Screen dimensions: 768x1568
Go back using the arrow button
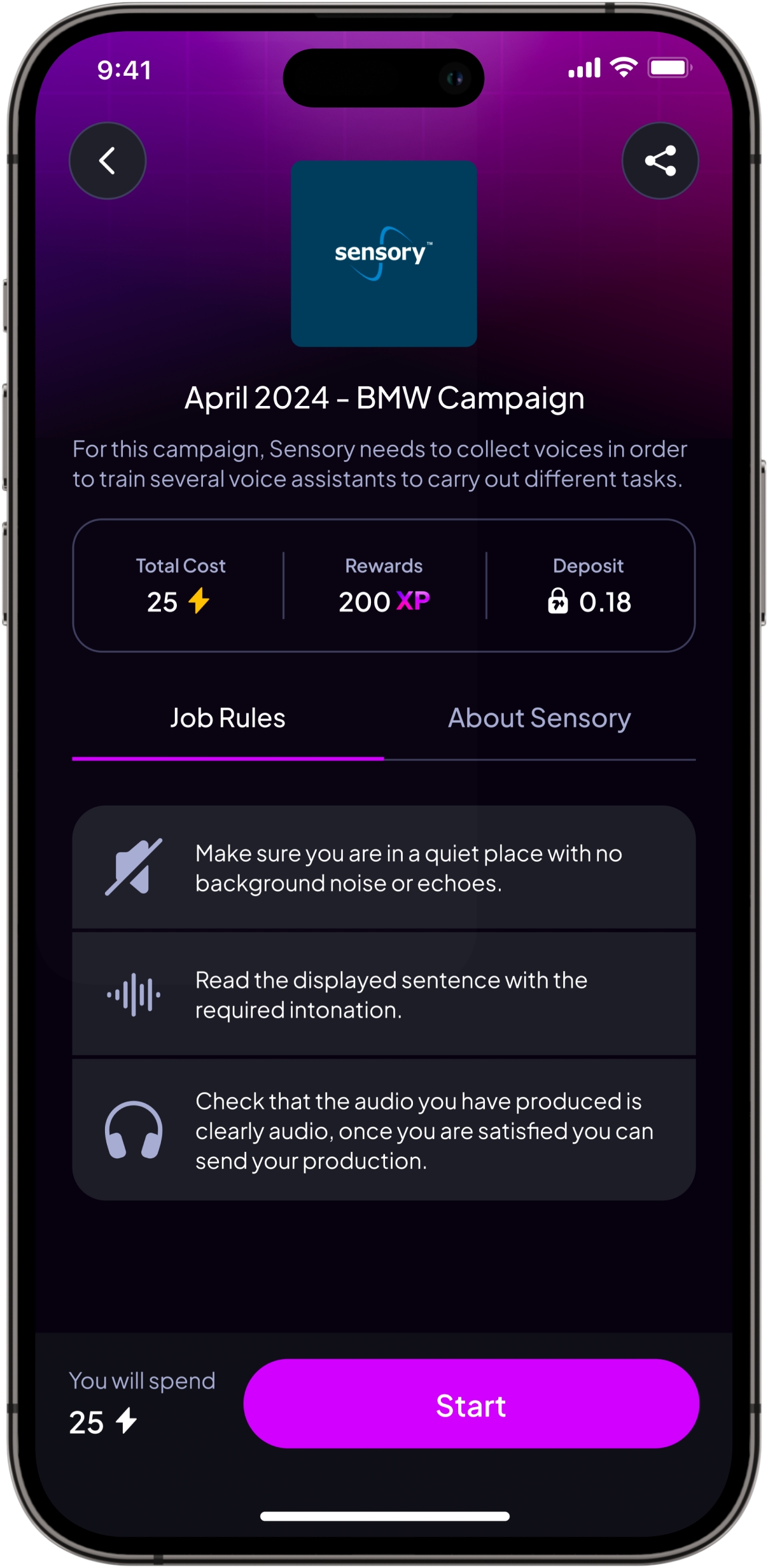(x=107, y=160)
